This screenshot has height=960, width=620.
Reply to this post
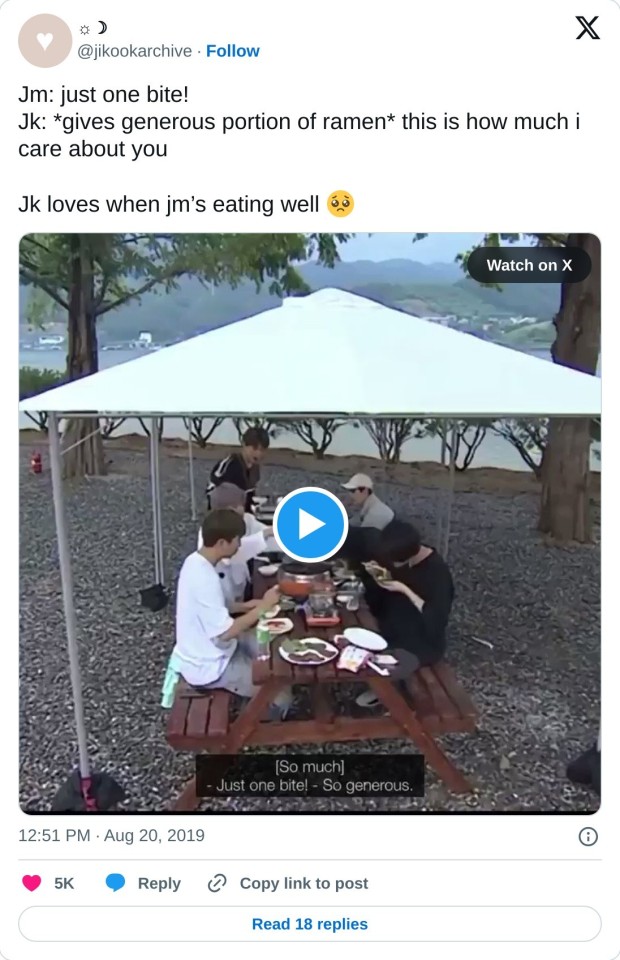[x=143, y=883]
